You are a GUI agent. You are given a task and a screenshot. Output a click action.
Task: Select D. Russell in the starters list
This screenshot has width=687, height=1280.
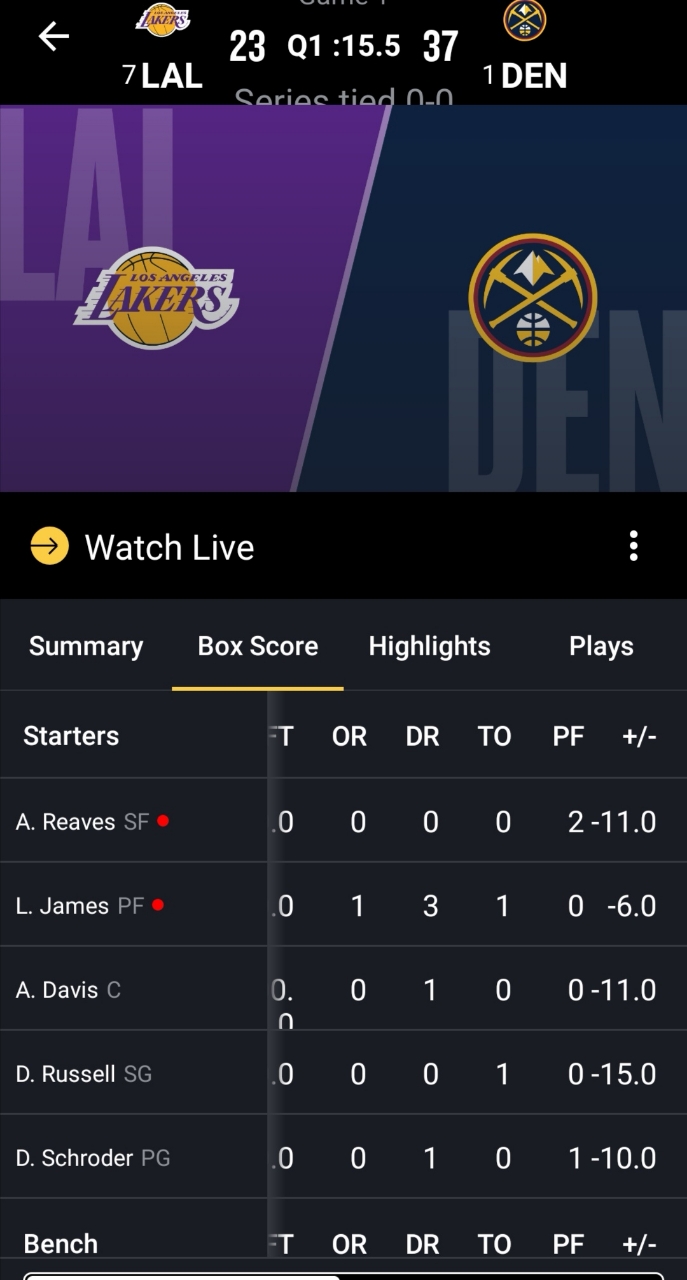click(x=343, y=1073)
